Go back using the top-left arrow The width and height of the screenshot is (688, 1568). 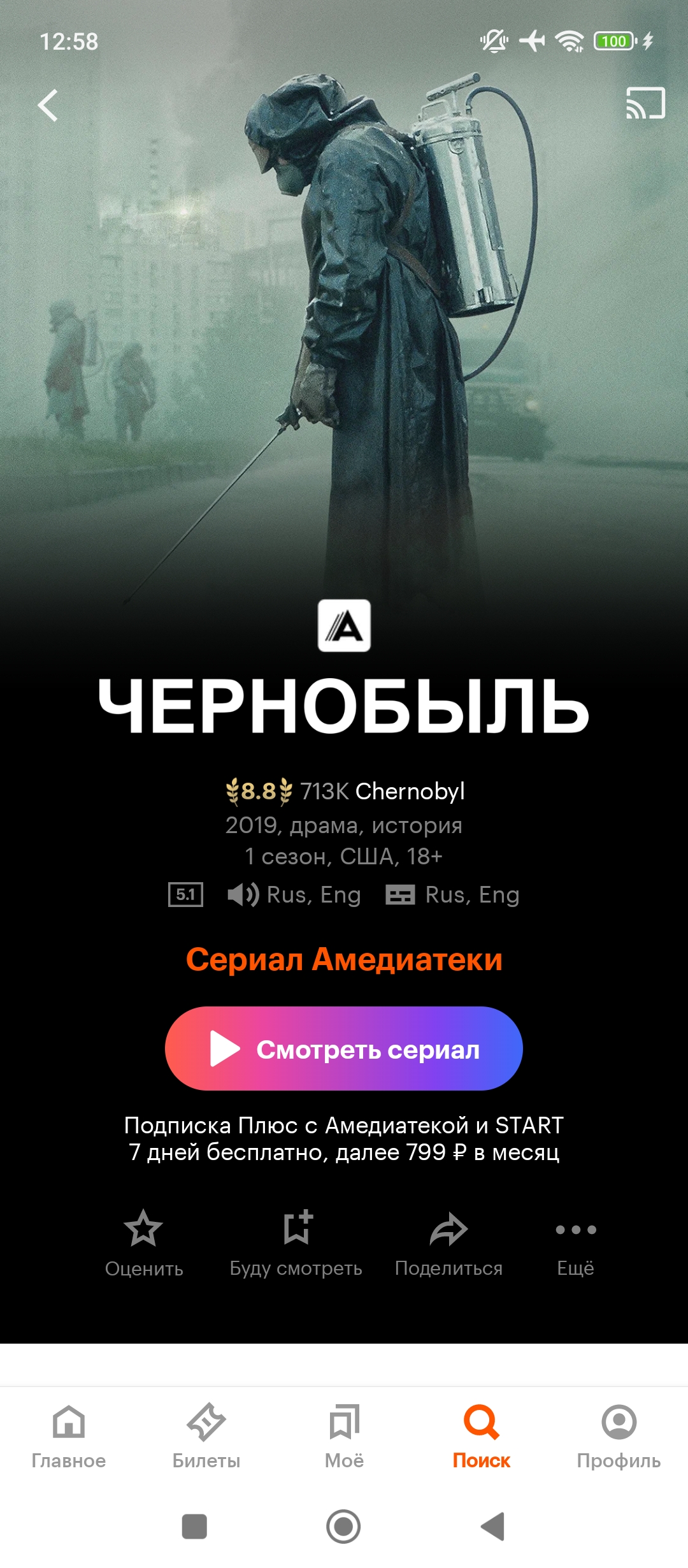click(x=48, y=105)
